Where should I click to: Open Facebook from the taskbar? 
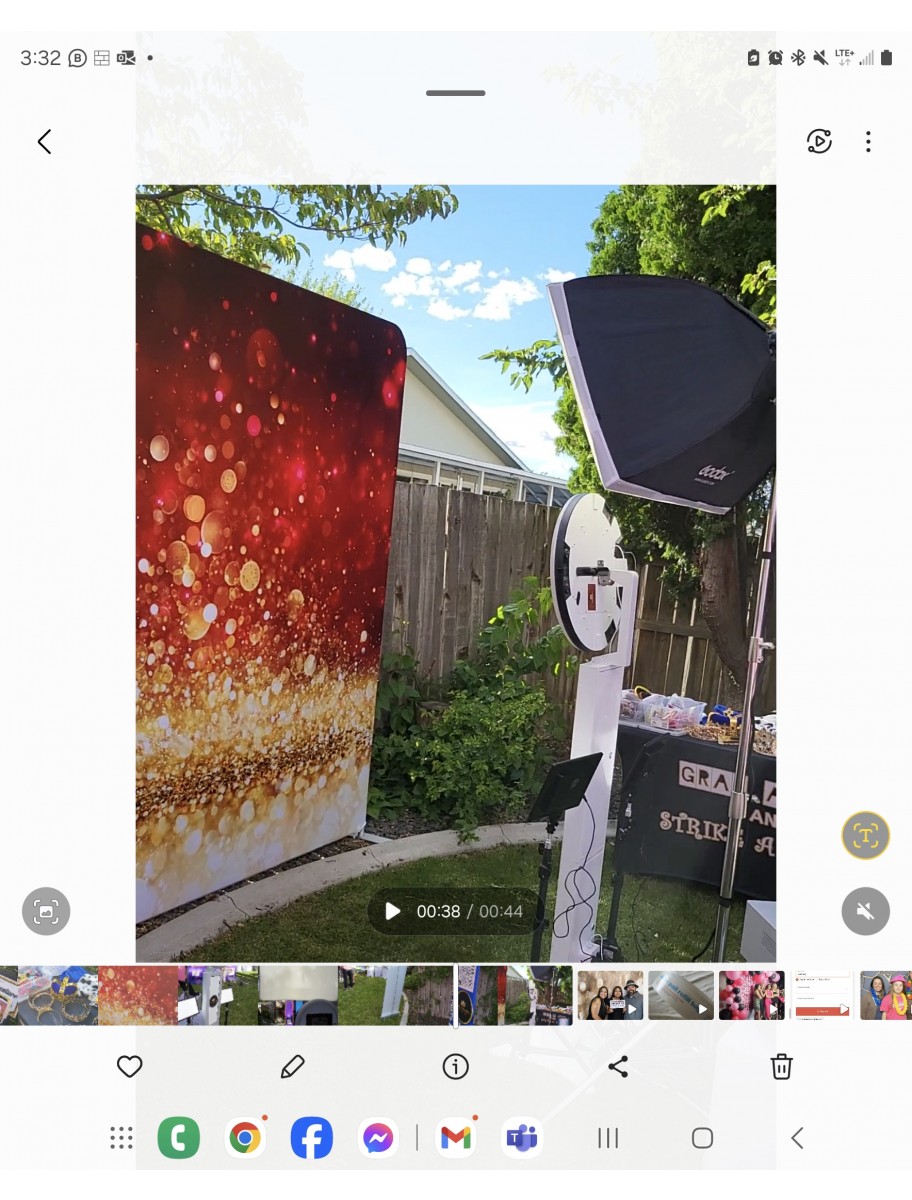(x=311, y=1138)
